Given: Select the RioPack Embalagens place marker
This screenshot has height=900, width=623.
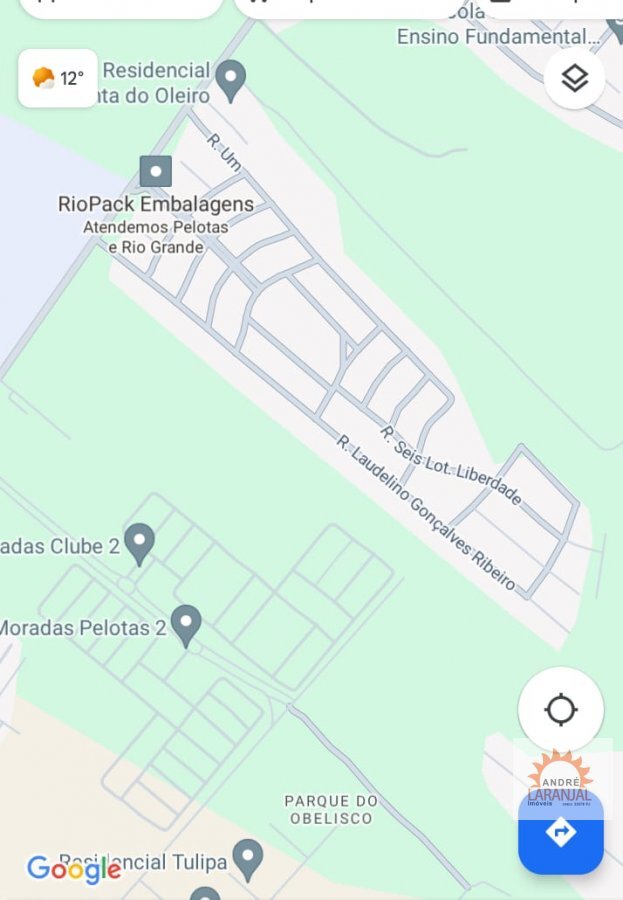Looking at the screenshot, I should [155, 172].
